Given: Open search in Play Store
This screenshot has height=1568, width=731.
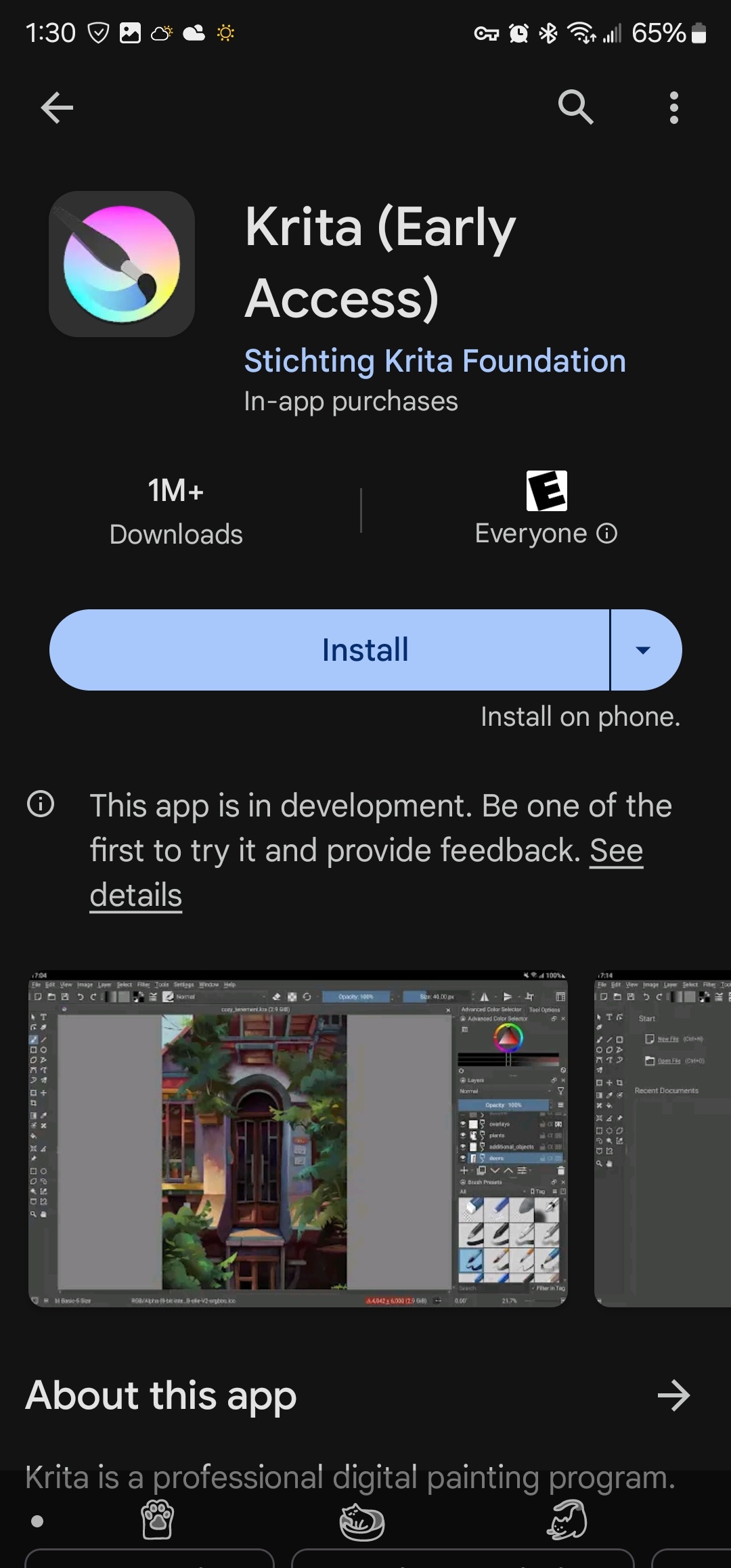Looking at the screenshot, I should 575,108.
